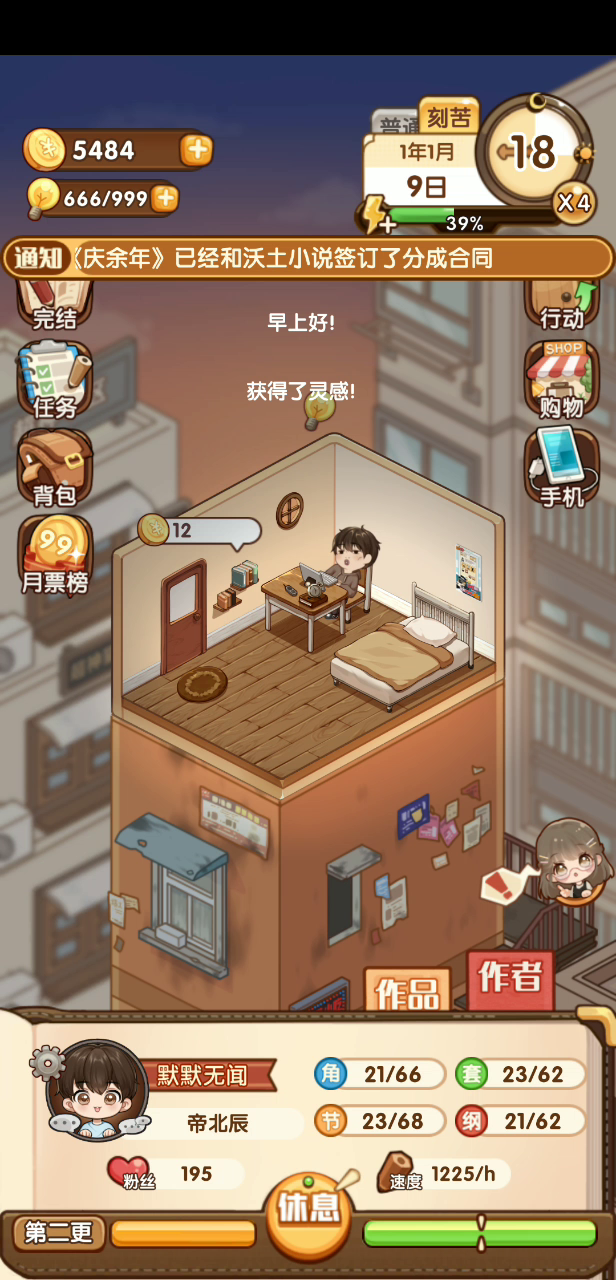Screen dimensions: 616x1280
Task: Open settings gear beside the author avatar
Action: click(47, 1062)
